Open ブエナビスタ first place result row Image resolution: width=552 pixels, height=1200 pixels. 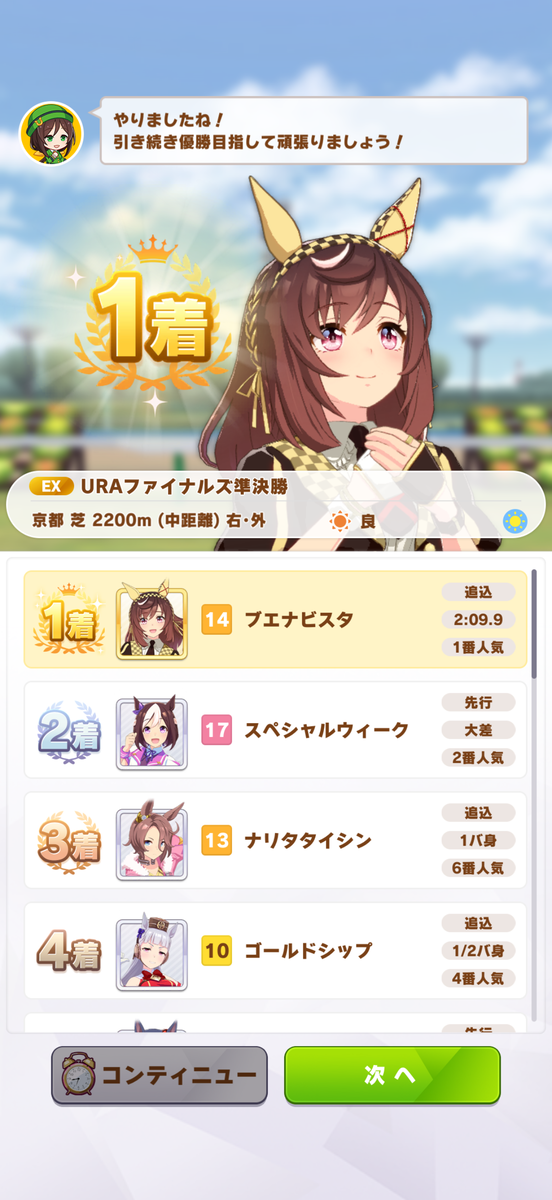(x=275, y=620)
